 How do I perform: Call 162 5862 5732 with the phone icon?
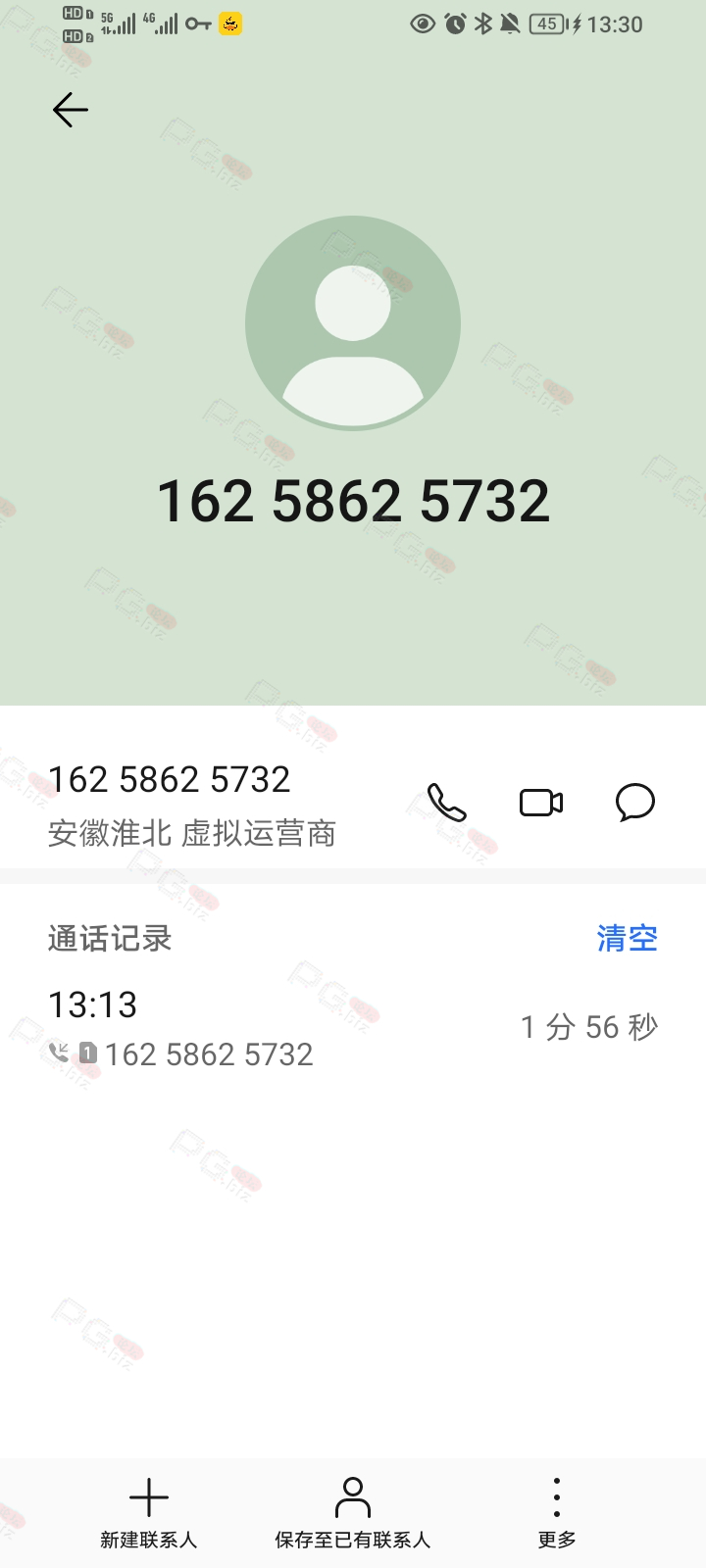(x=447, y=803)
